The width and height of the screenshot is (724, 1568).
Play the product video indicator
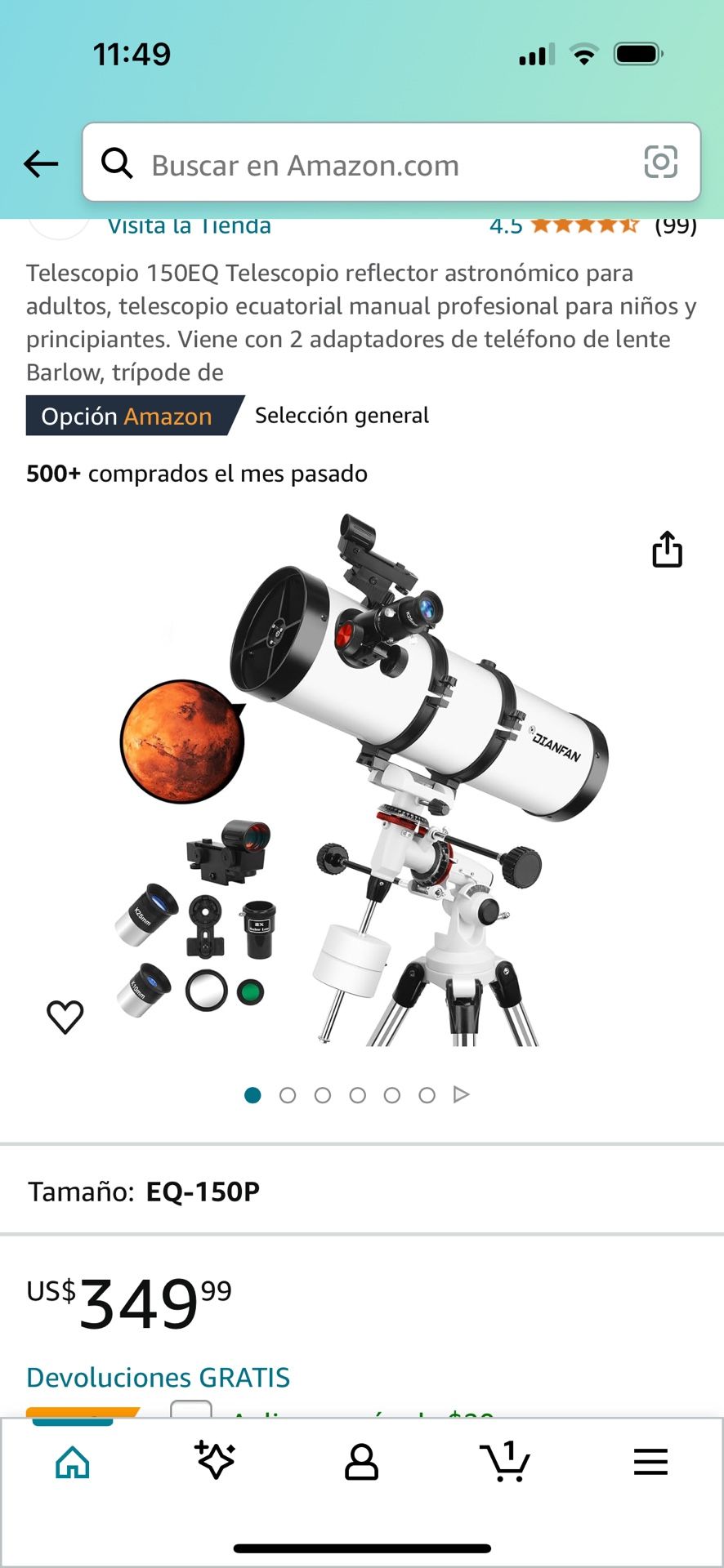[461, 1094]
